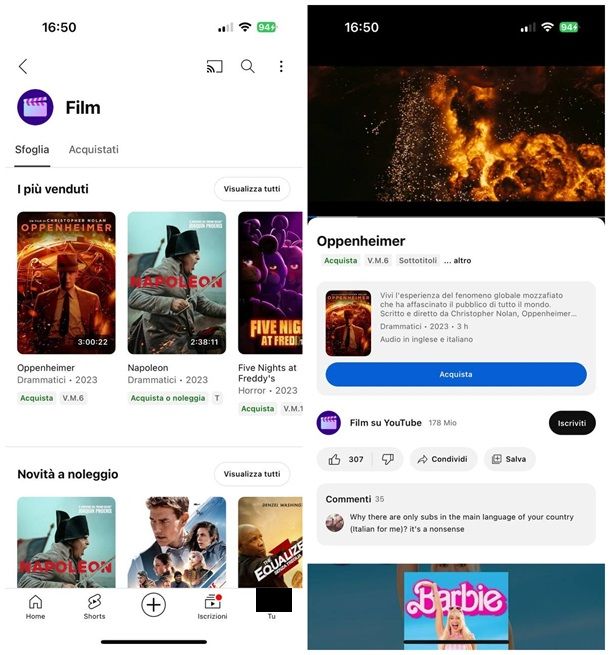This screenshot has width=610, height=655.
Task: View all in I più venduti
Action: (252, 189)
